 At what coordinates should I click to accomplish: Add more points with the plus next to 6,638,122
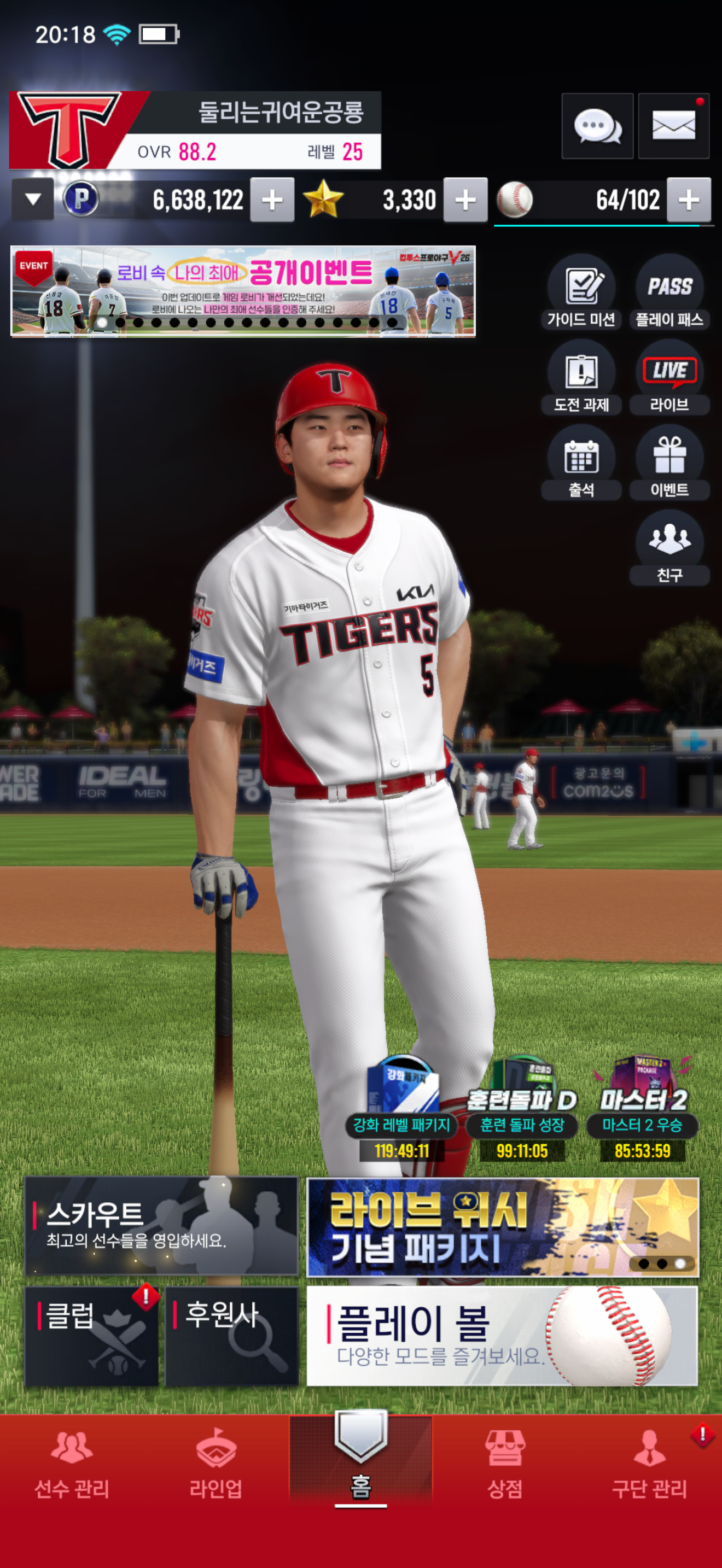coord(272,200)
